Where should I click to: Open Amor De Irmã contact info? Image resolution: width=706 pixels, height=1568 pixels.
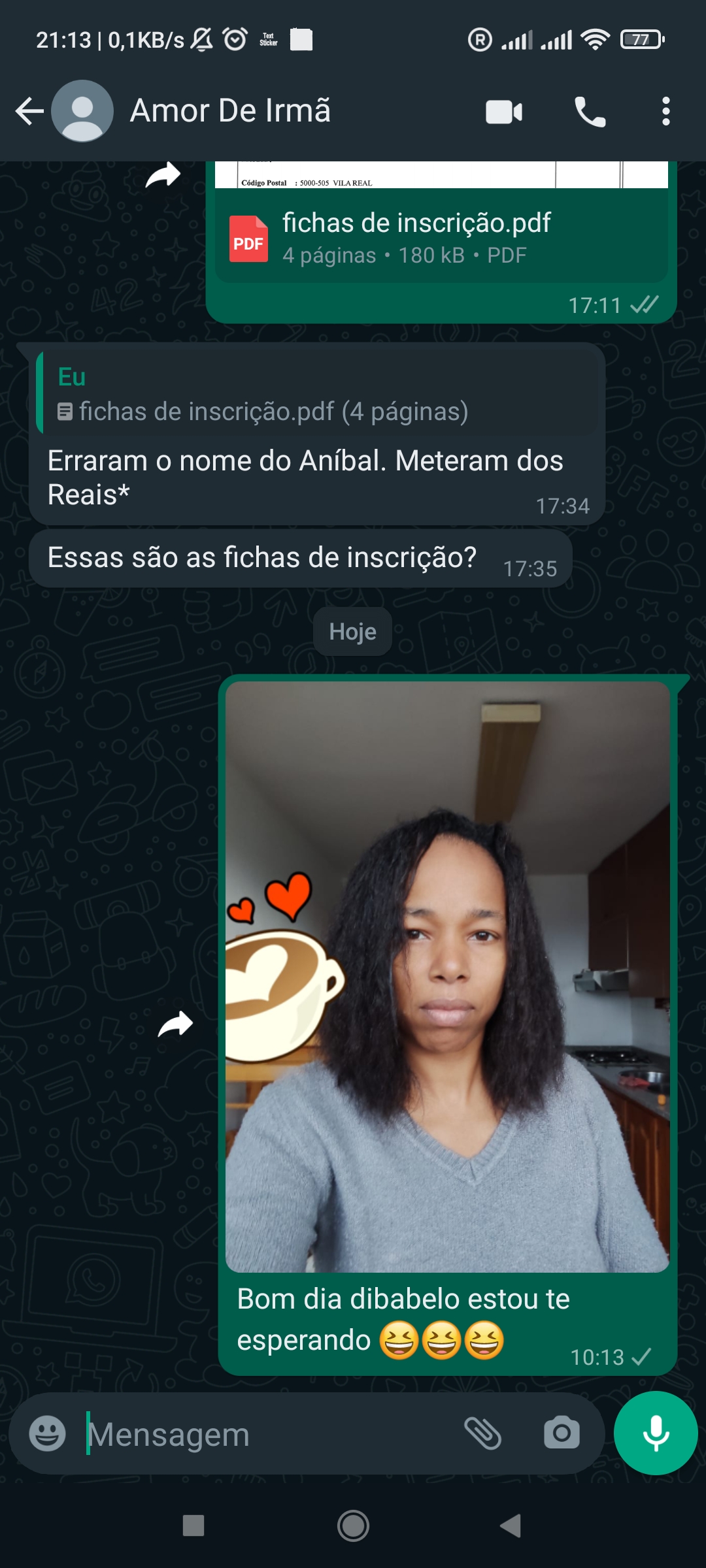[230, 111]
